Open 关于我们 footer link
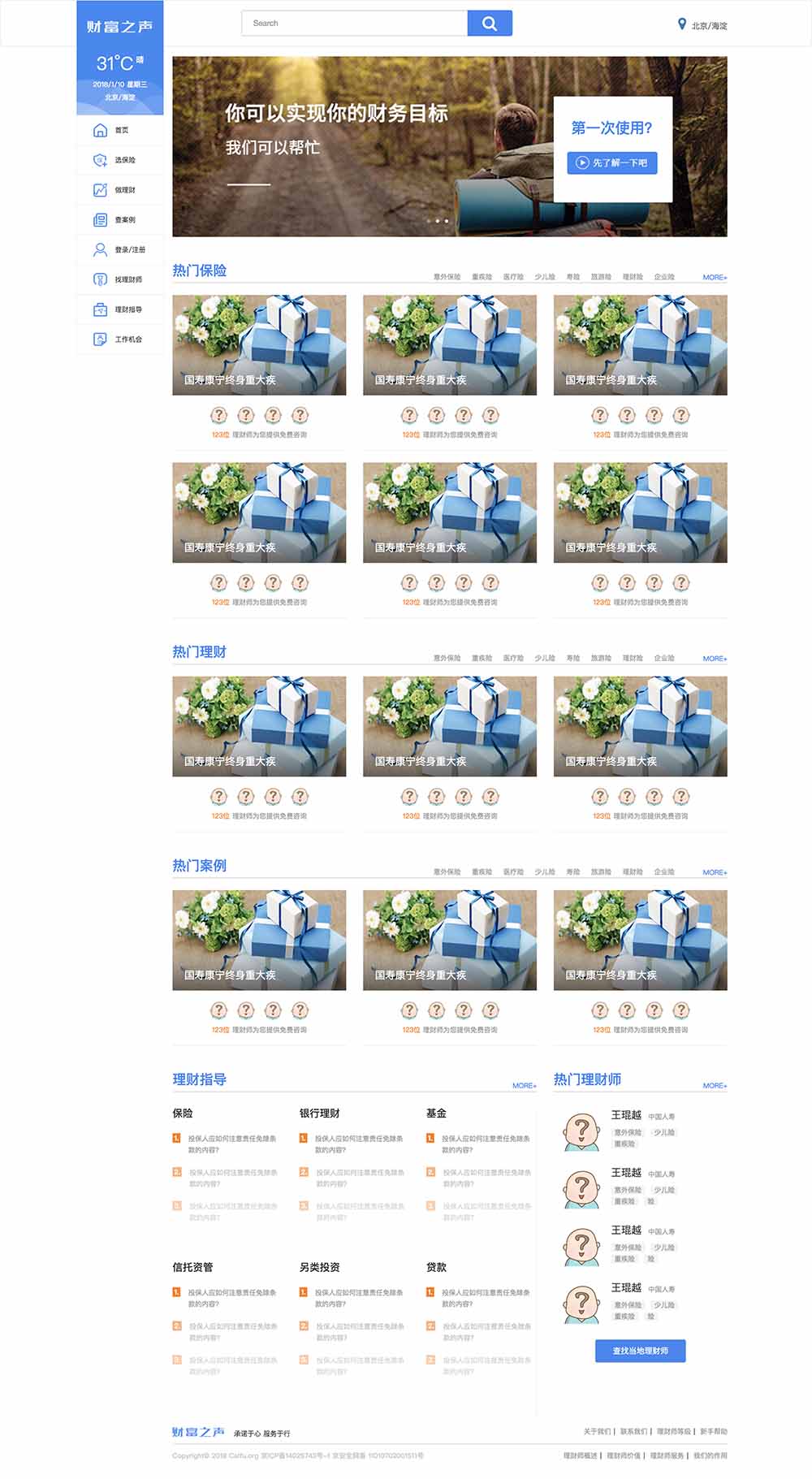This screenshot has width=812, height=1479. (597, 1431)
